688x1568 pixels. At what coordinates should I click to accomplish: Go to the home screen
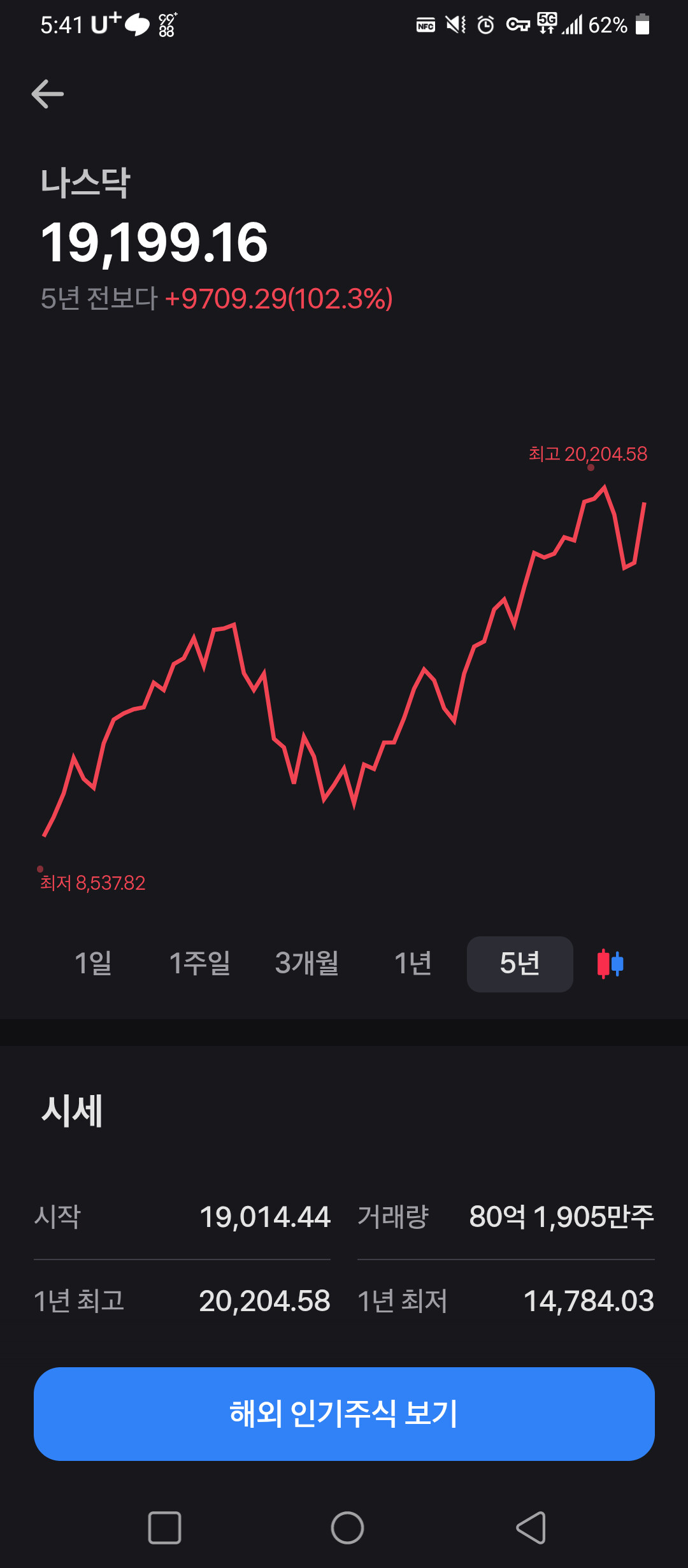pyautogui.click(x=347, y=1527)
